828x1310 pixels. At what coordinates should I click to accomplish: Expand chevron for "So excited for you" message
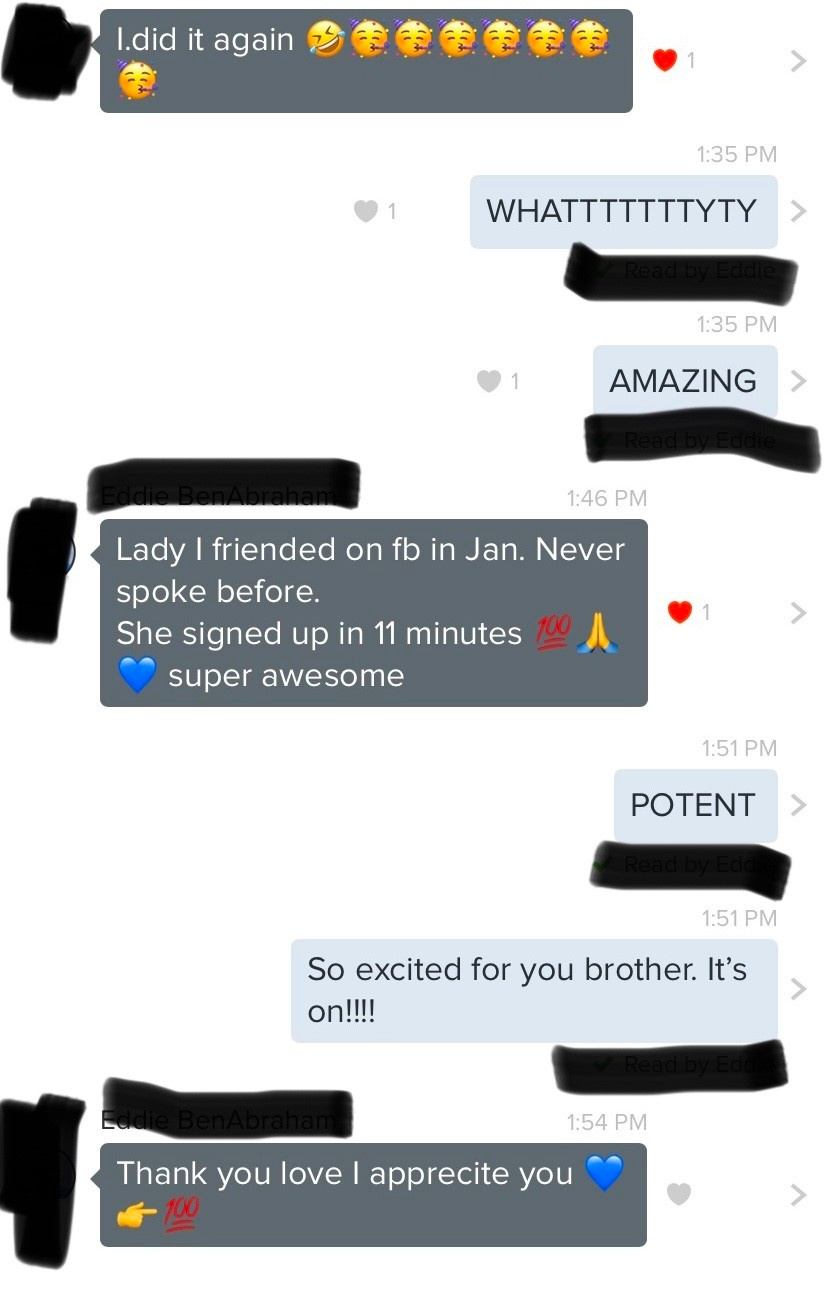[x=797, y=989]
